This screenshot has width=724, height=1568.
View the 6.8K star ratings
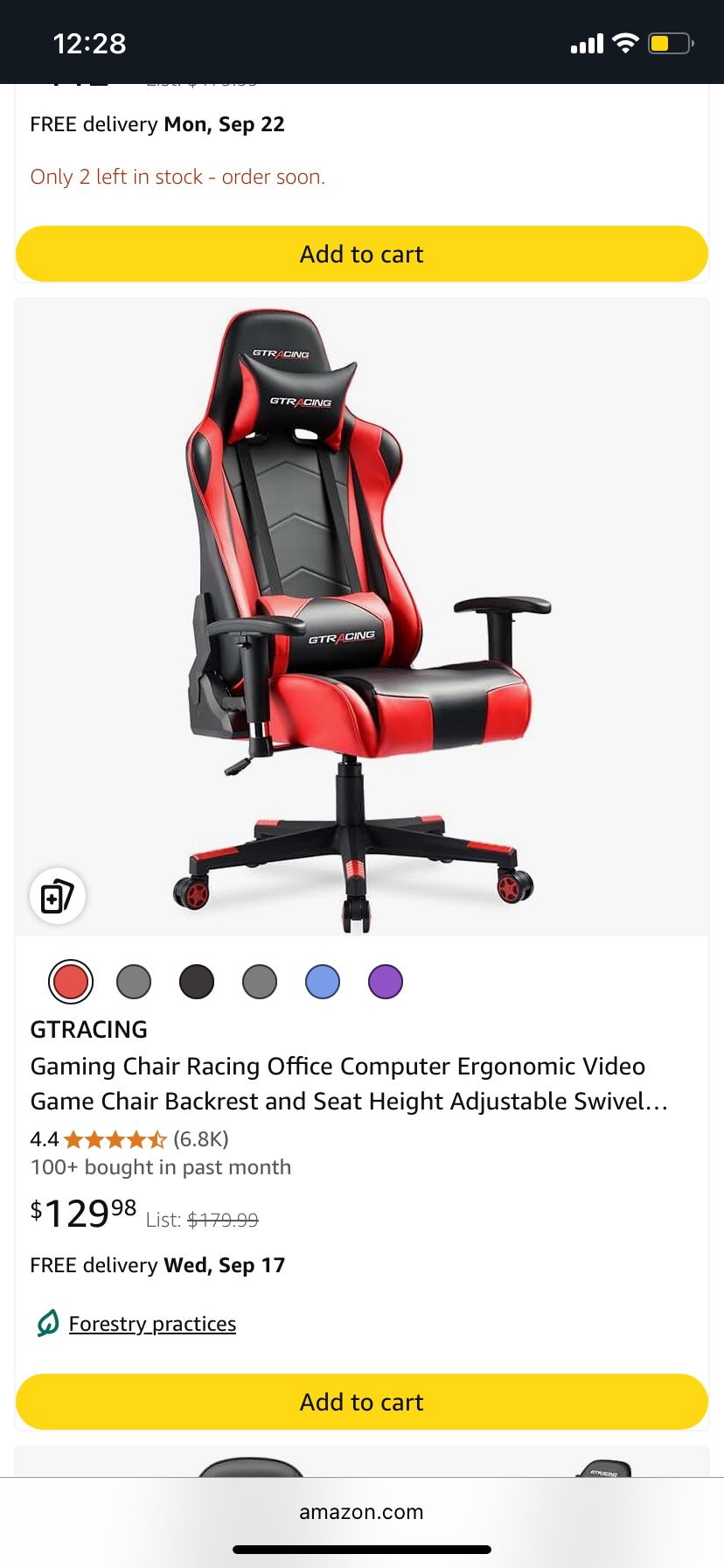click(x=200, y=1138)
